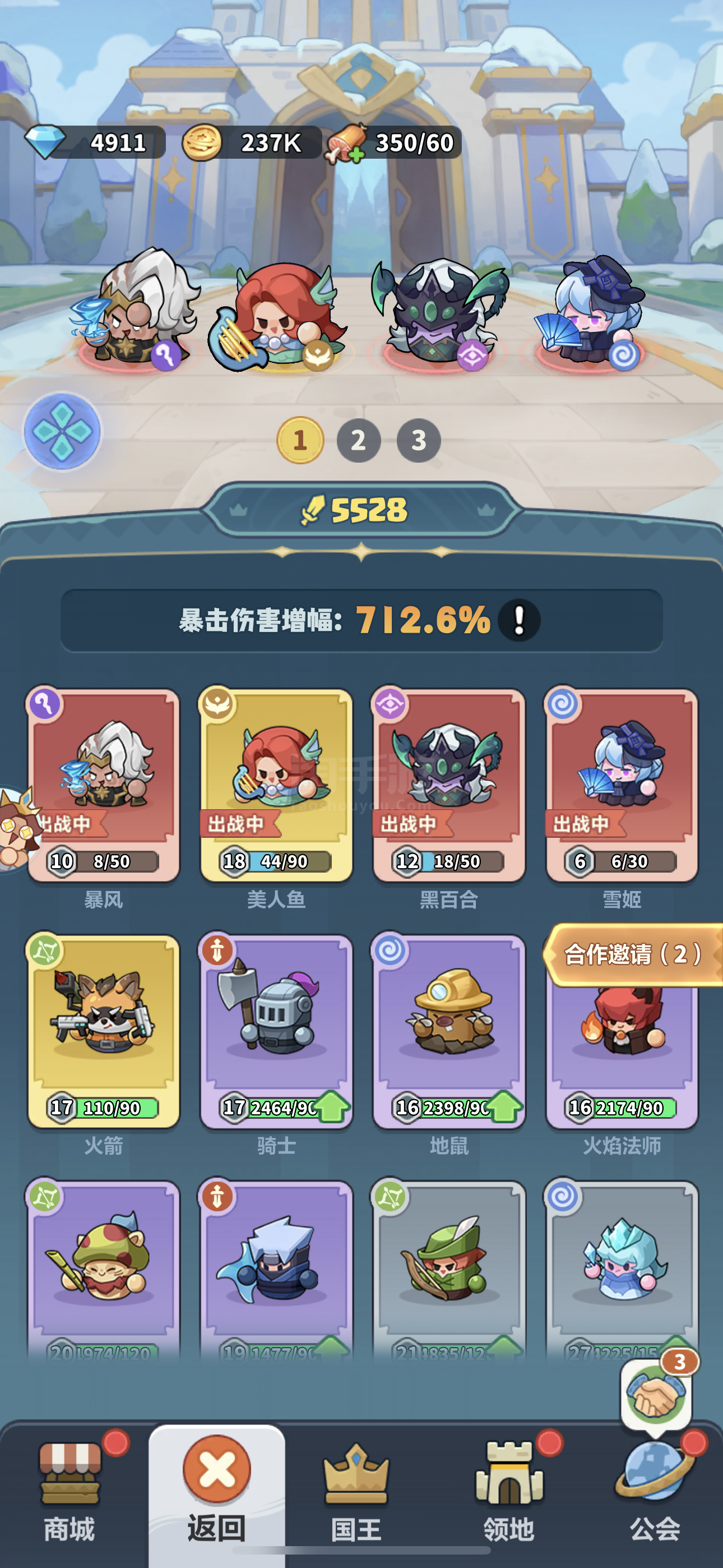Open the 雪姬 hero card
Viewport: 723px width, 1568px height.
click(622, 785)
